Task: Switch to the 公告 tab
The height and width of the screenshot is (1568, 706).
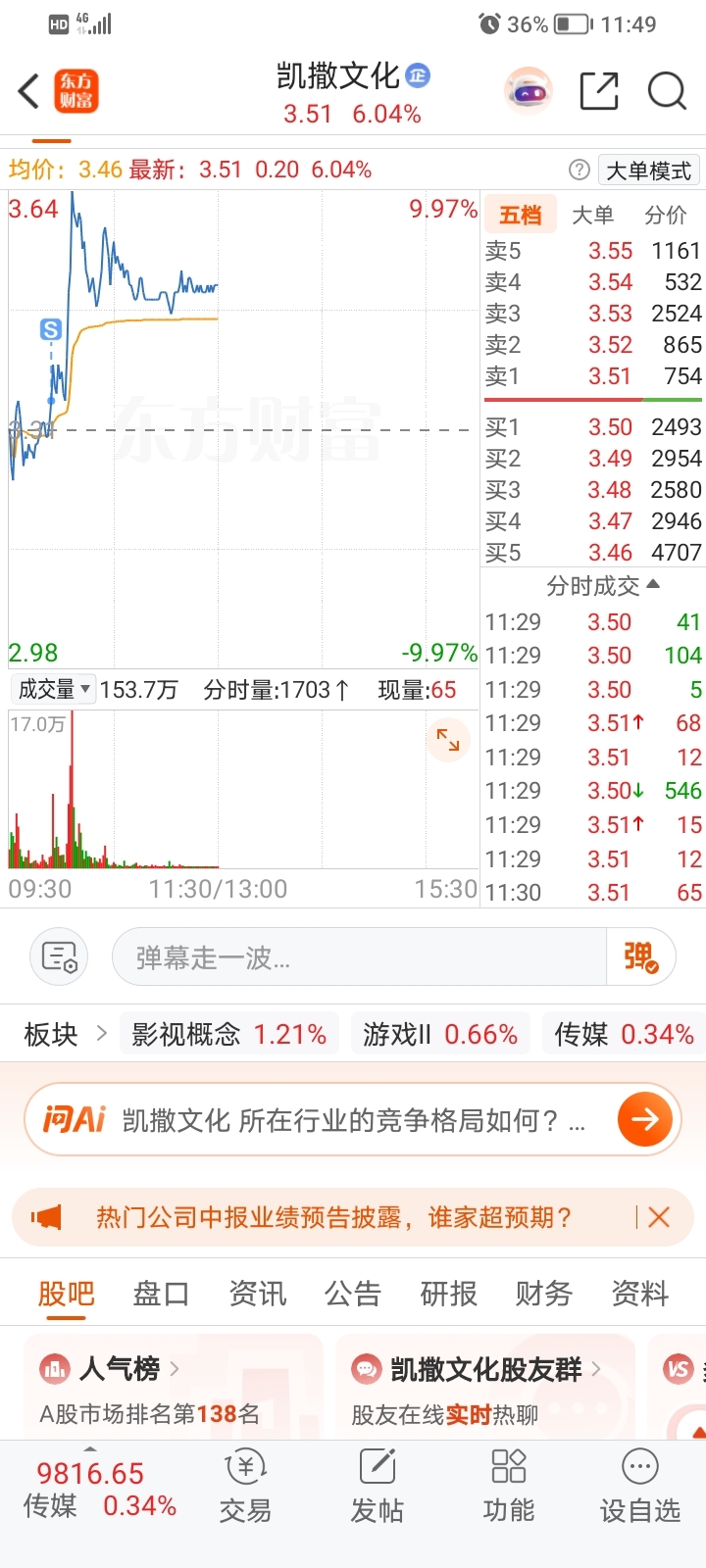Action: (x=352, y=1294)
